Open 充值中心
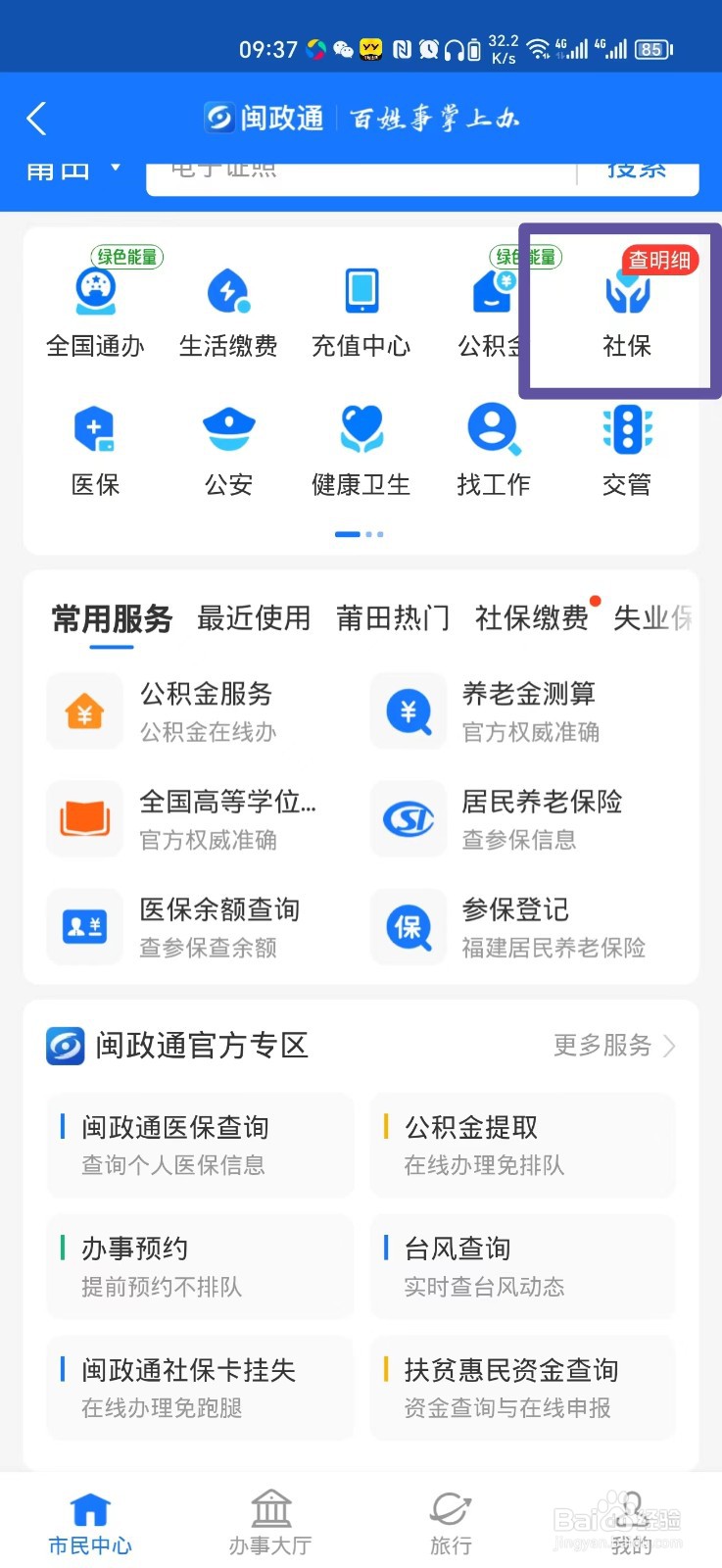Image resolution: width=722 pixels, height=1568 pixels. pos(361,312)
